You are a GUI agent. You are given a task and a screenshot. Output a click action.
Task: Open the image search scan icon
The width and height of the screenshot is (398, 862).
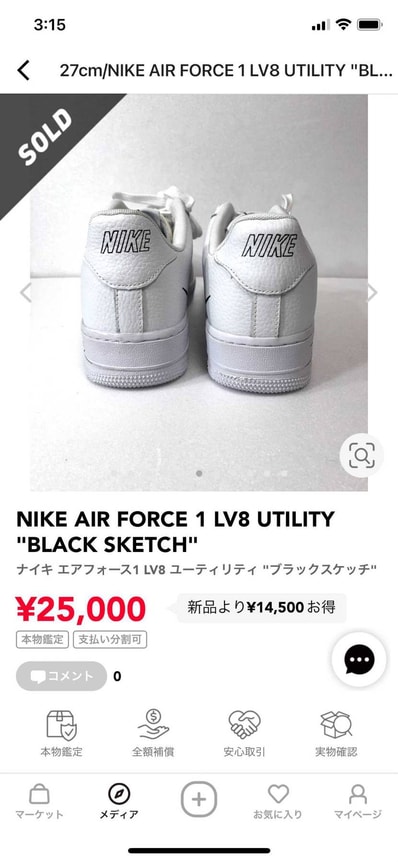[361, 455]
